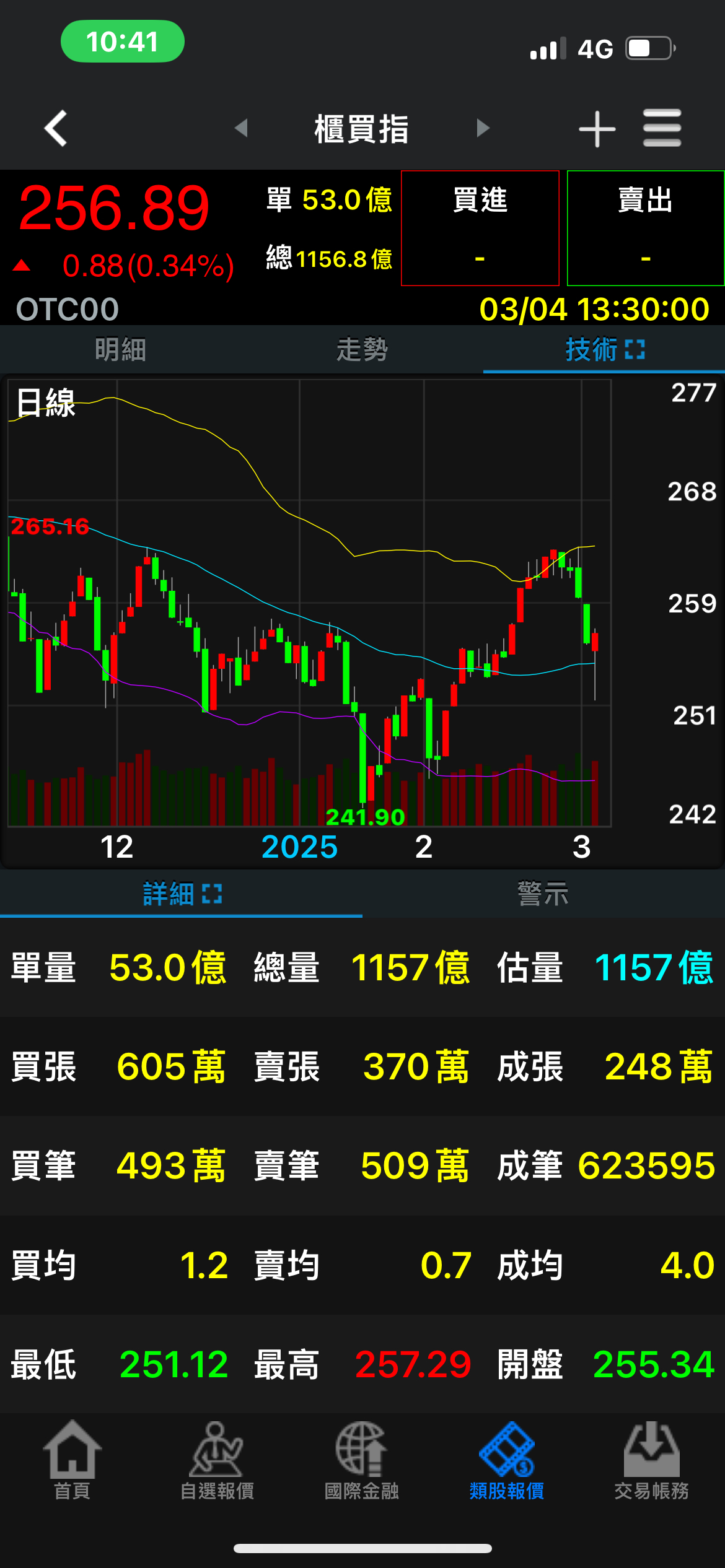Expand the 詳細 details tab
Screen dimensions: 725x1568
[182, 894]
